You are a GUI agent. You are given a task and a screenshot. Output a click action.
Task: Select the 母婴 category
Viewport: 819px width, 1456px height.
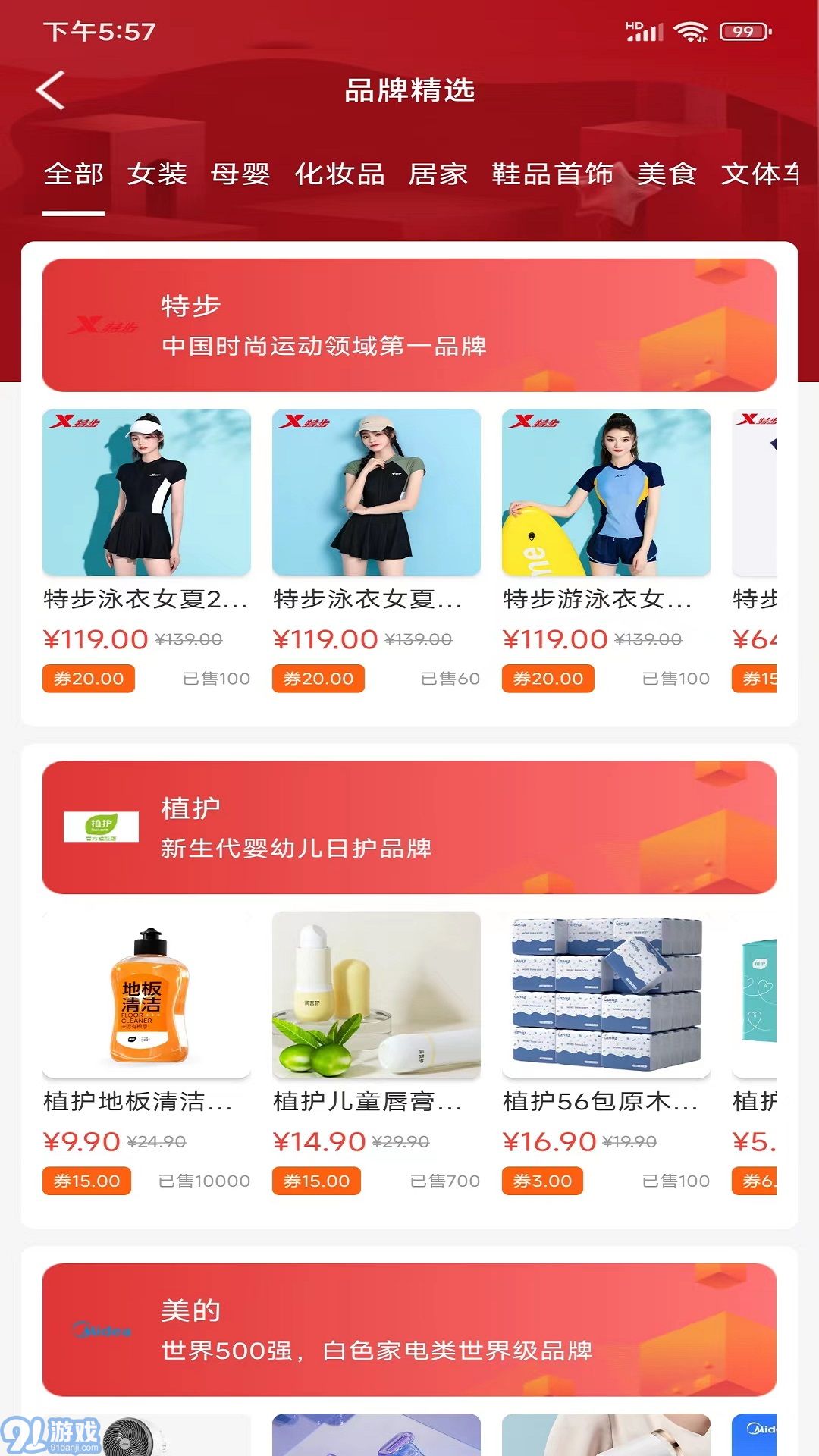(x=239, y=174)
